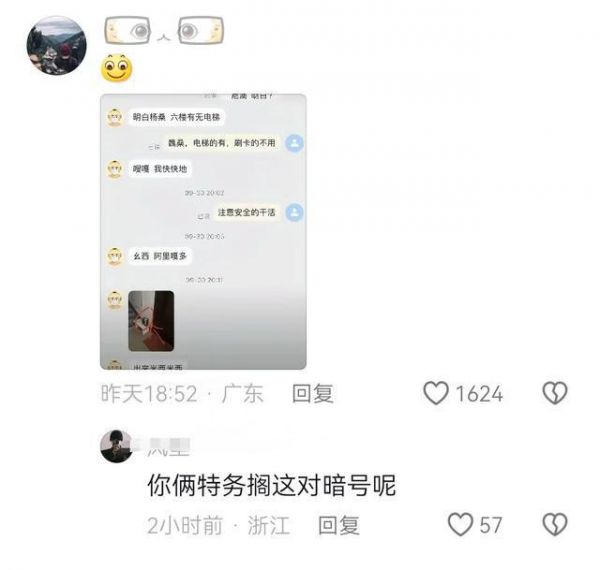Viewport: 600px width, 570px height.
Task: Open the first commenter's profile avatar
Action: pyautogui.click(x=57, y=45)
